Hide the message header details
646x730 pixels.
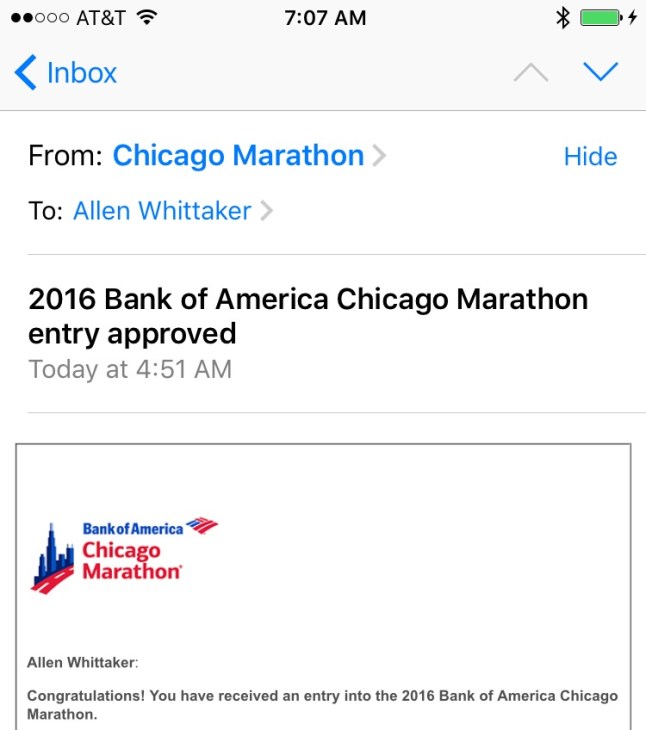tap(590, 157)
